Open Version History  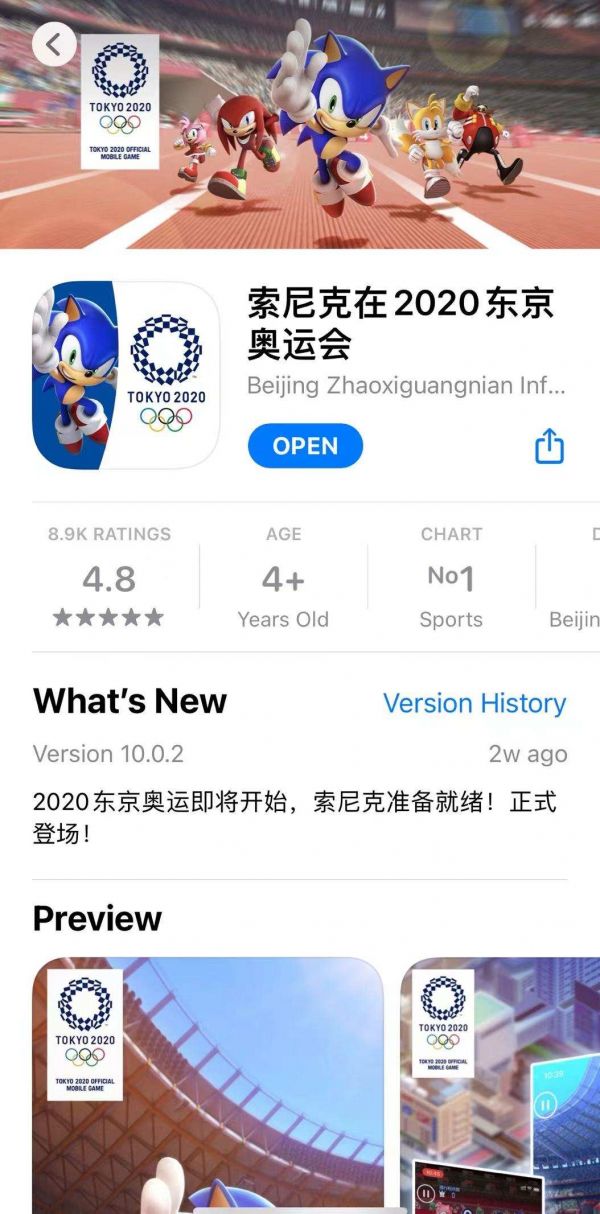(x=474, y=703)
